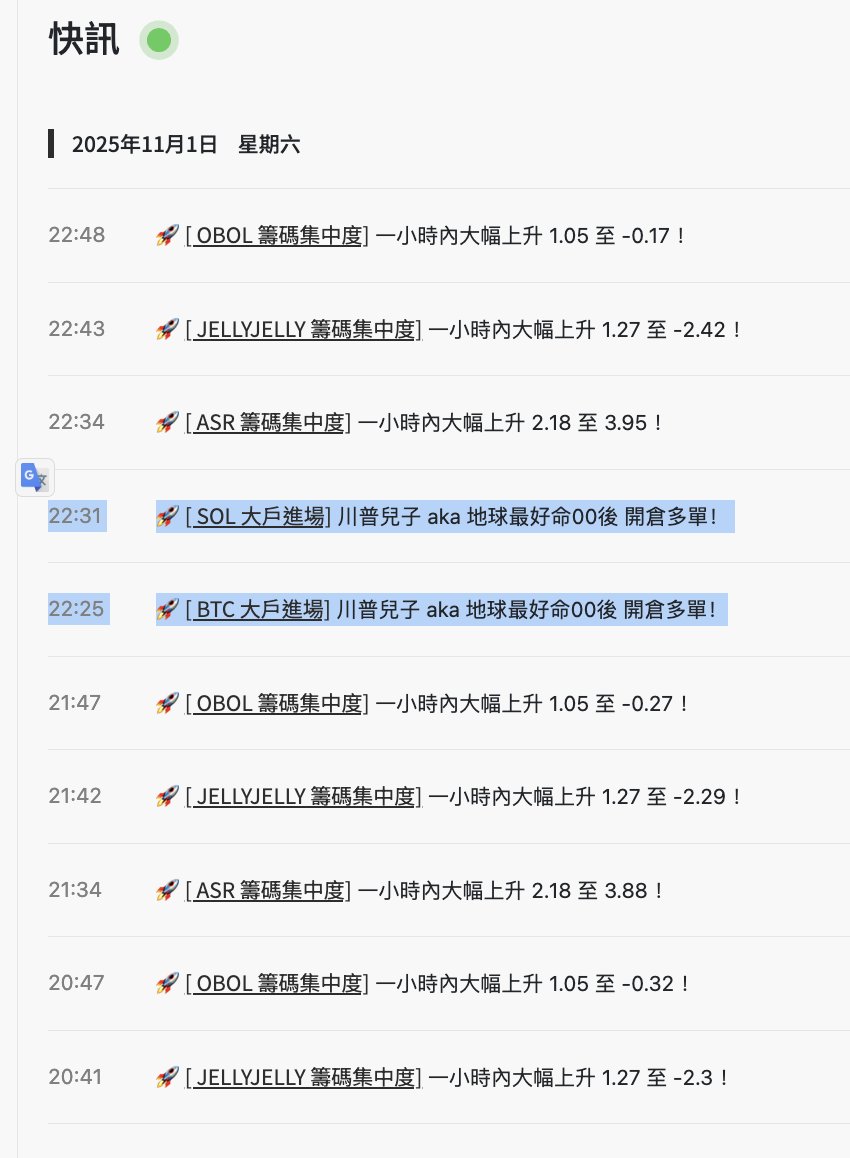Click the timestamp 22:25 on the highlighted BTC row

76,609
